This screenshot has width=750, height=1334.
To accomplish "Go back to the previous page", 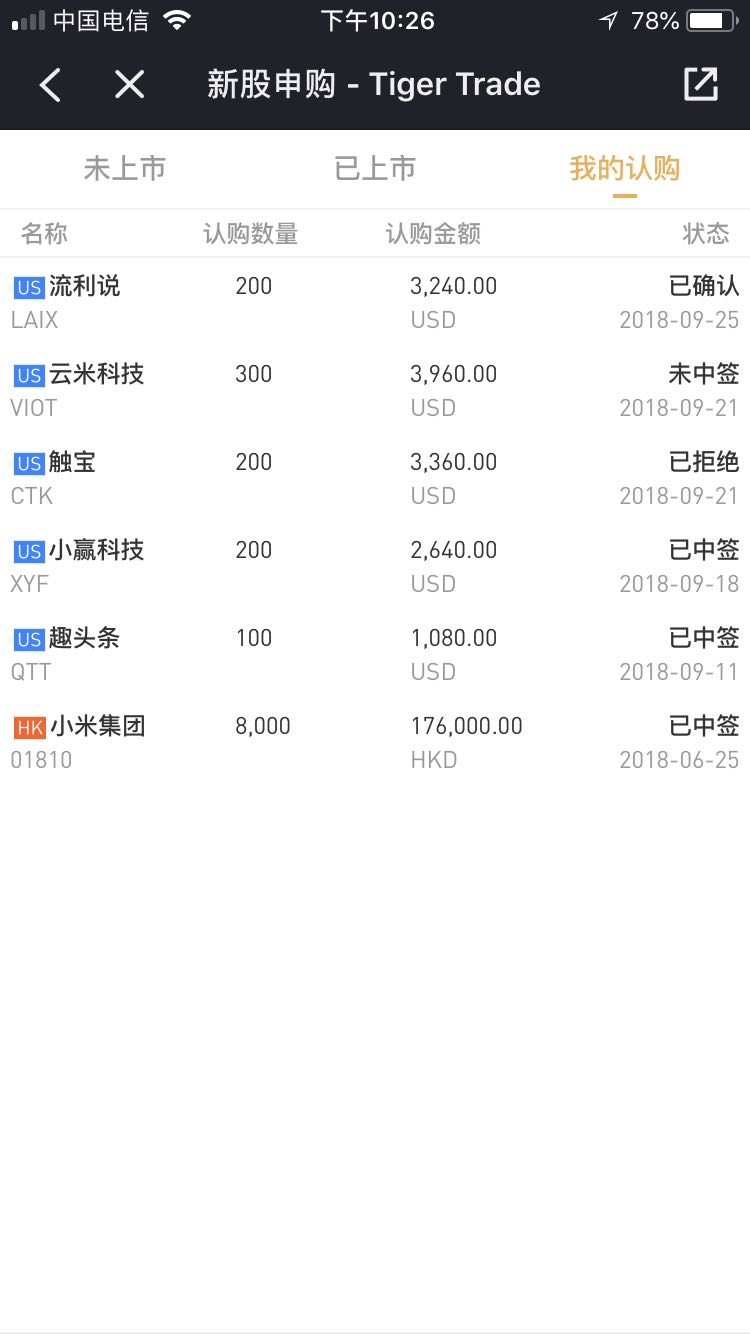I will pos(50,85).
